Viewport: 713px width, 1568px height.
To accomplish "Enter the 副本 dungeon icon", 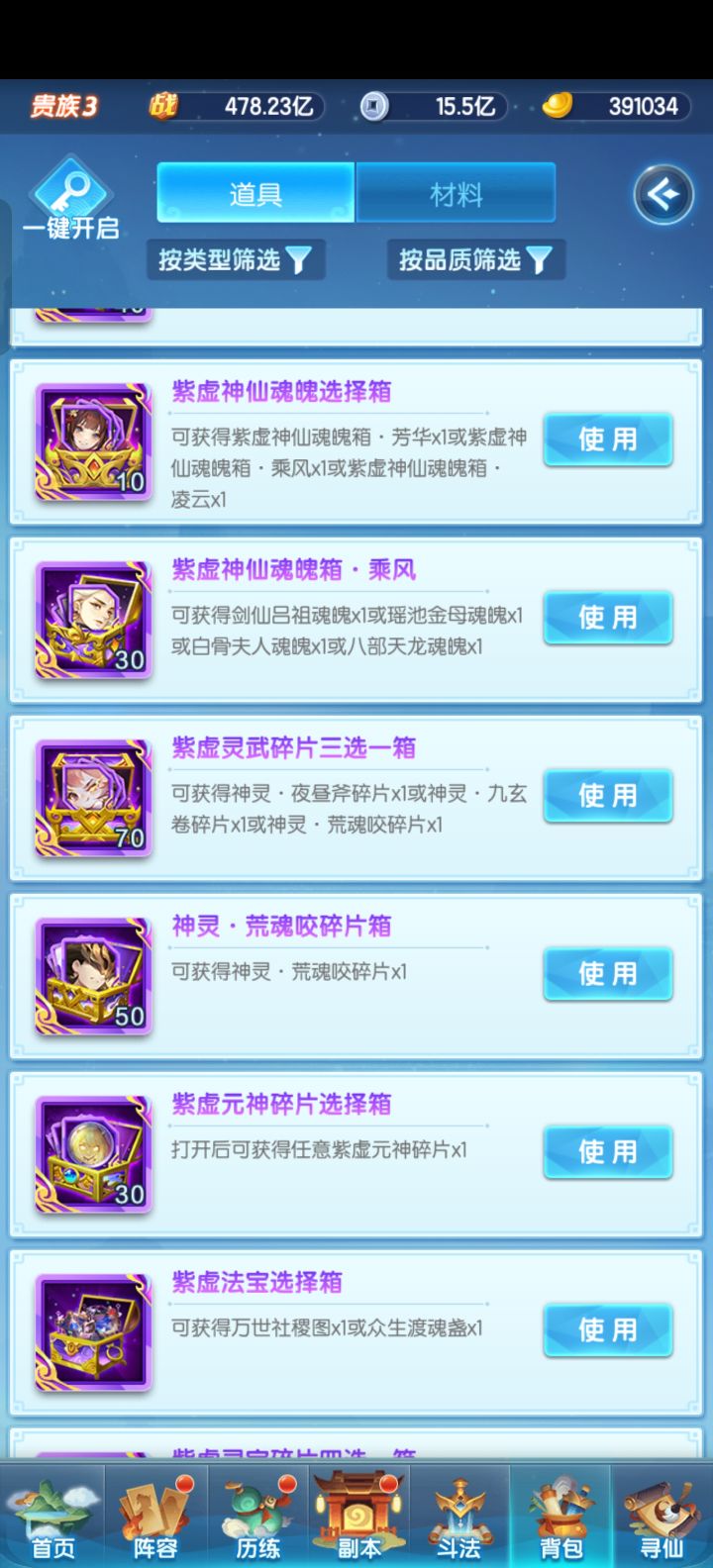I will (x=359, y=1514).
